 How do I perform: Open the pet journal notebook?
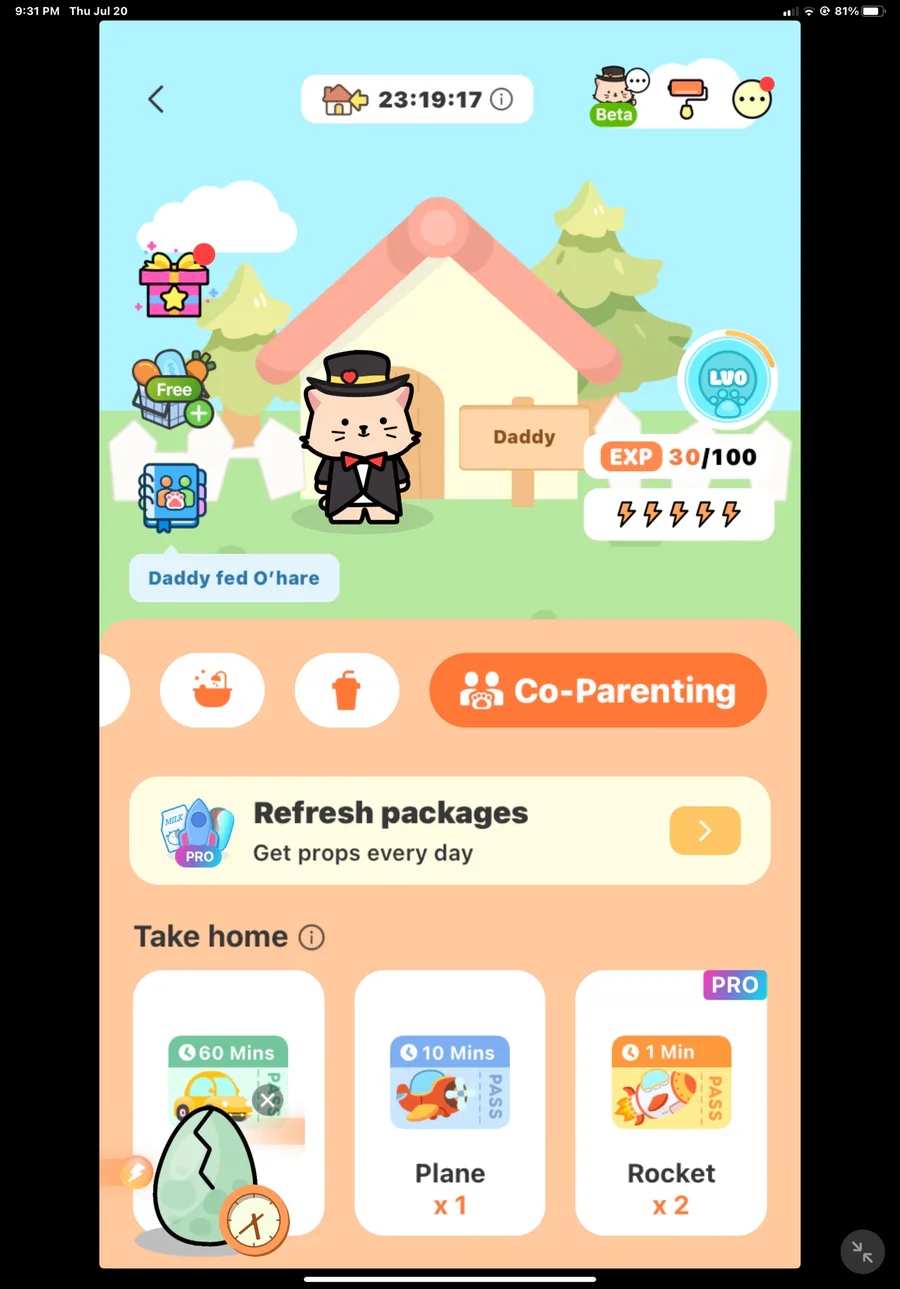173,497
